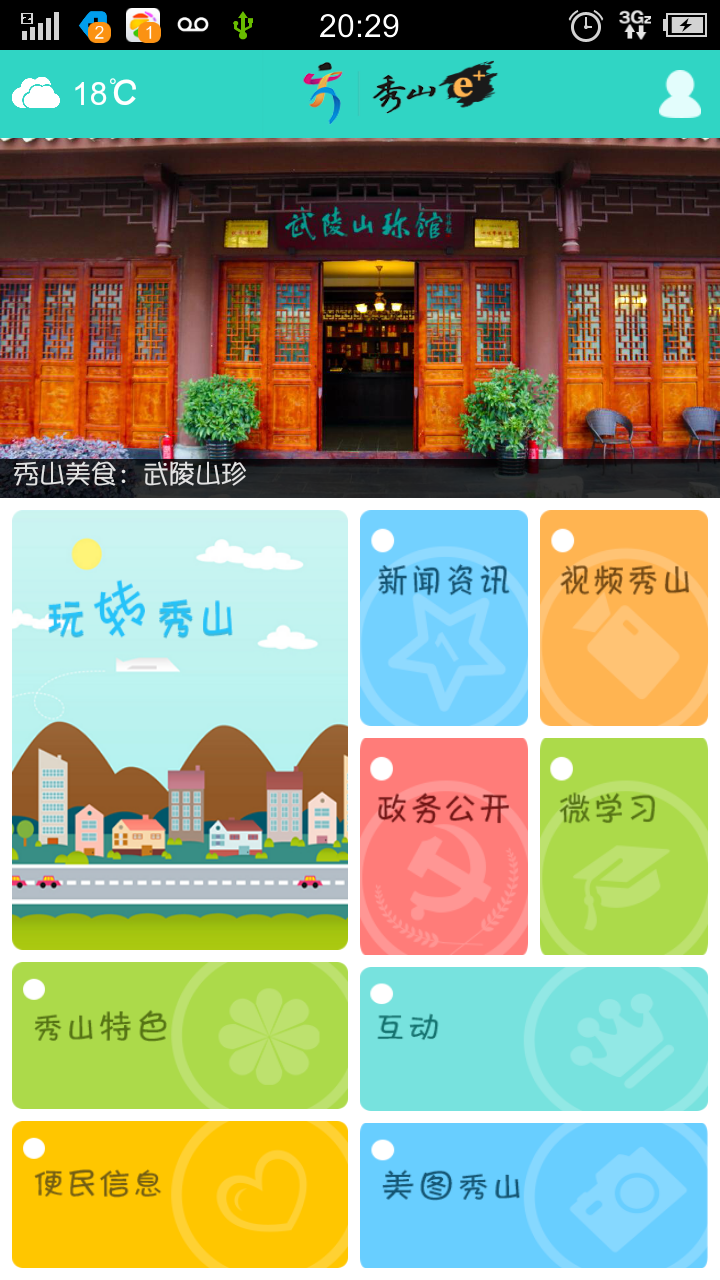Go to the 微学习 learning tile
Viewport: 720px width, 1280px height.
(623, 846)
